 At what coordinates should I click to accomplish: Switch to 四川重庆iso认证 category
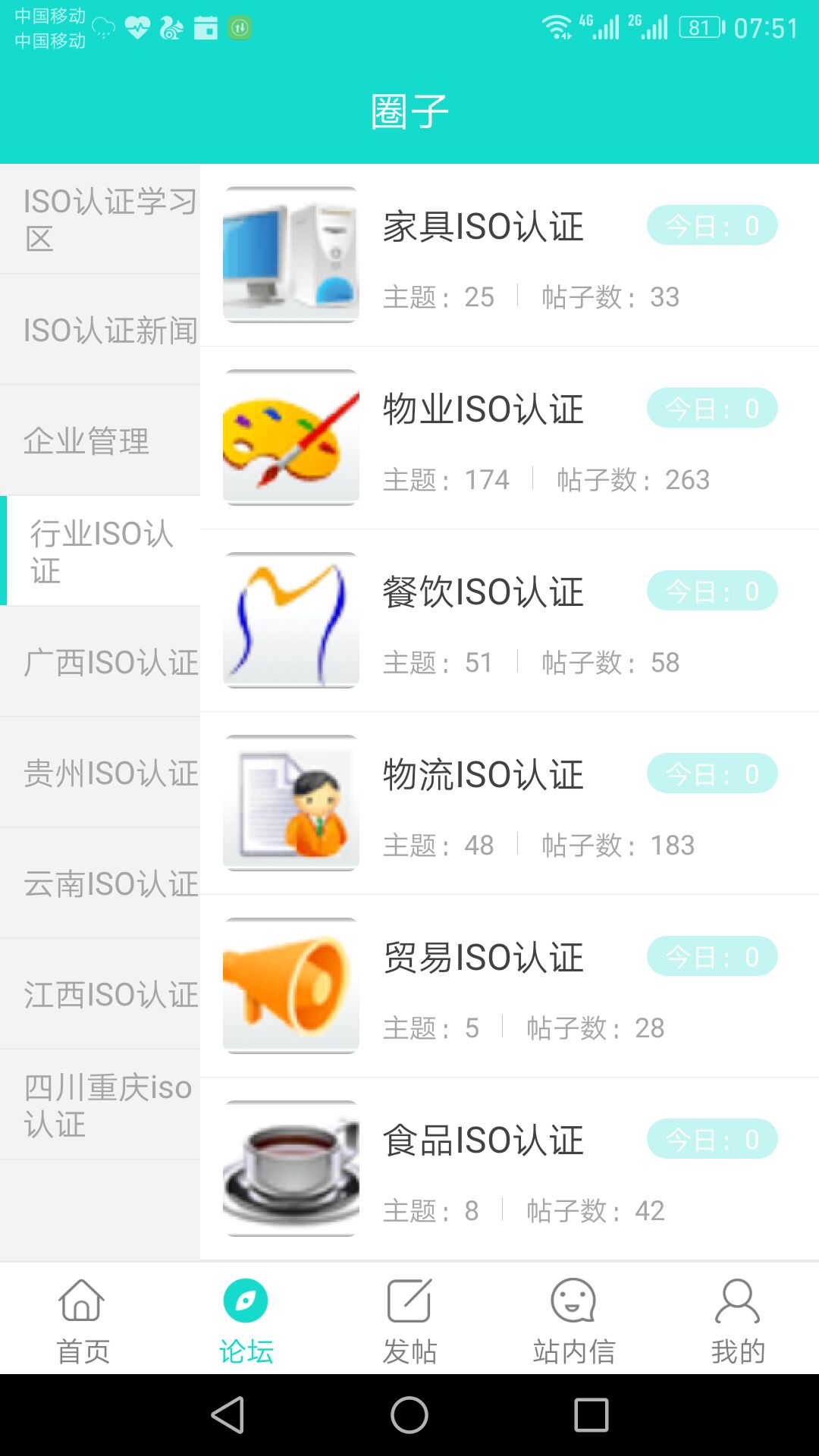[100, 1105]
